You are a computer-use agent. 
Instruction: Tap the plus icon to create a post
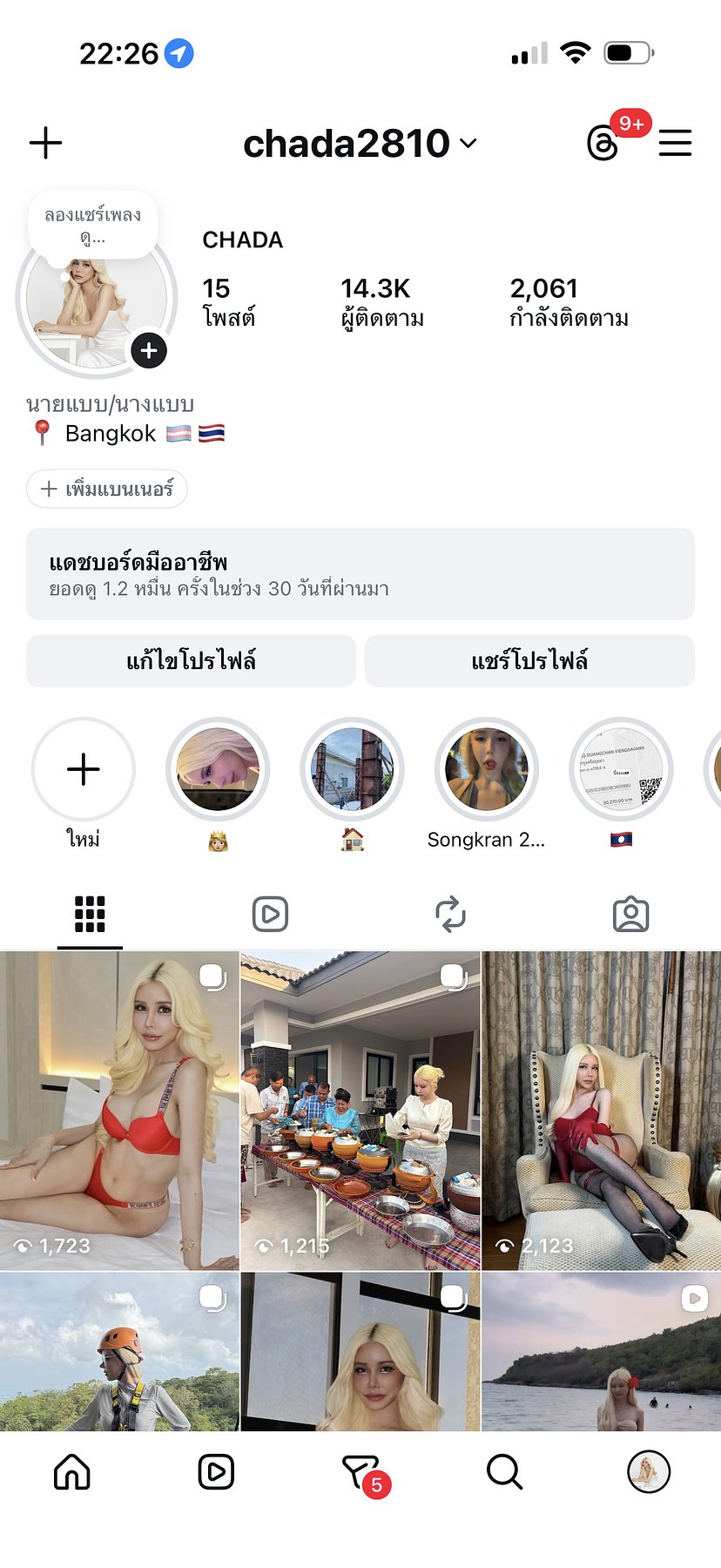[x=45, y=143]
